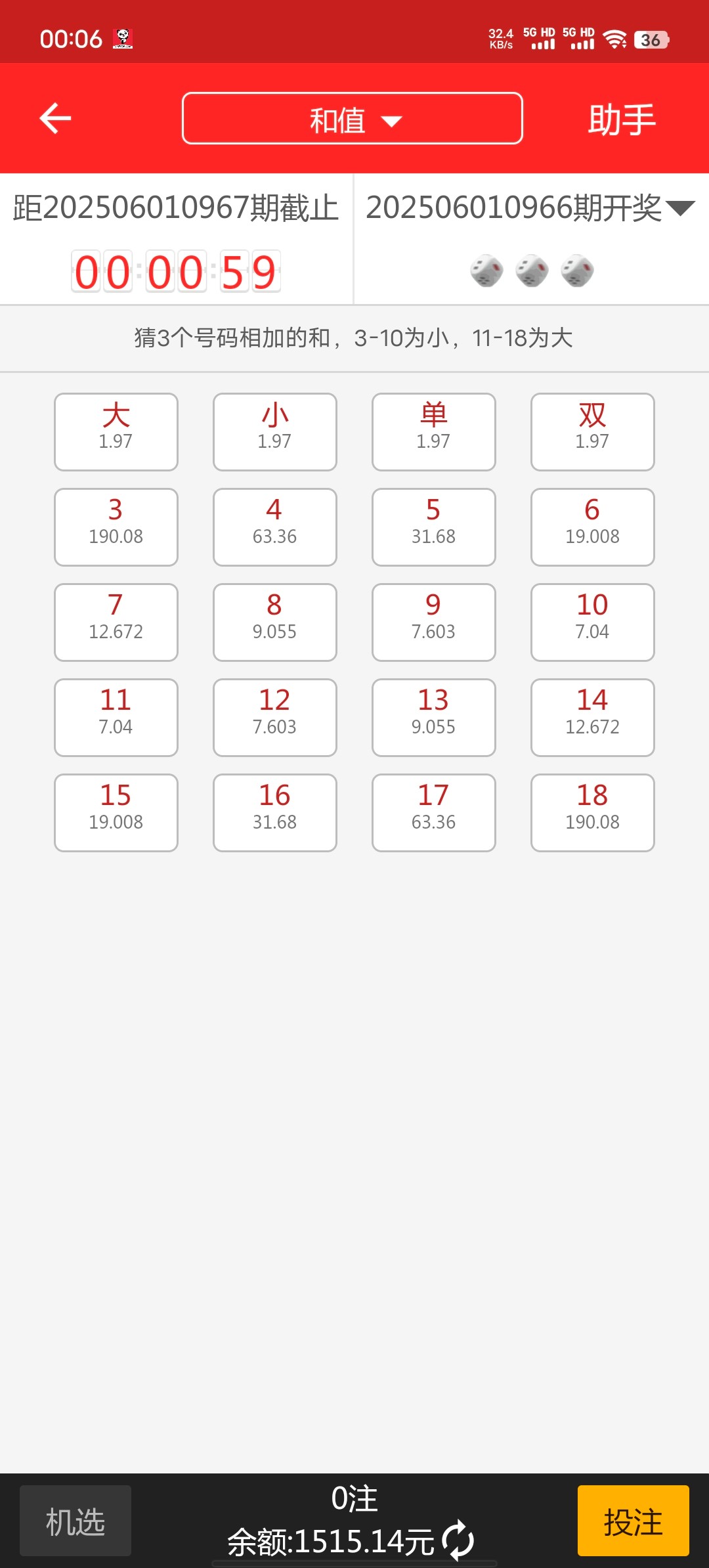
Task: Choose sum value 17
Action: pos(434,812)
